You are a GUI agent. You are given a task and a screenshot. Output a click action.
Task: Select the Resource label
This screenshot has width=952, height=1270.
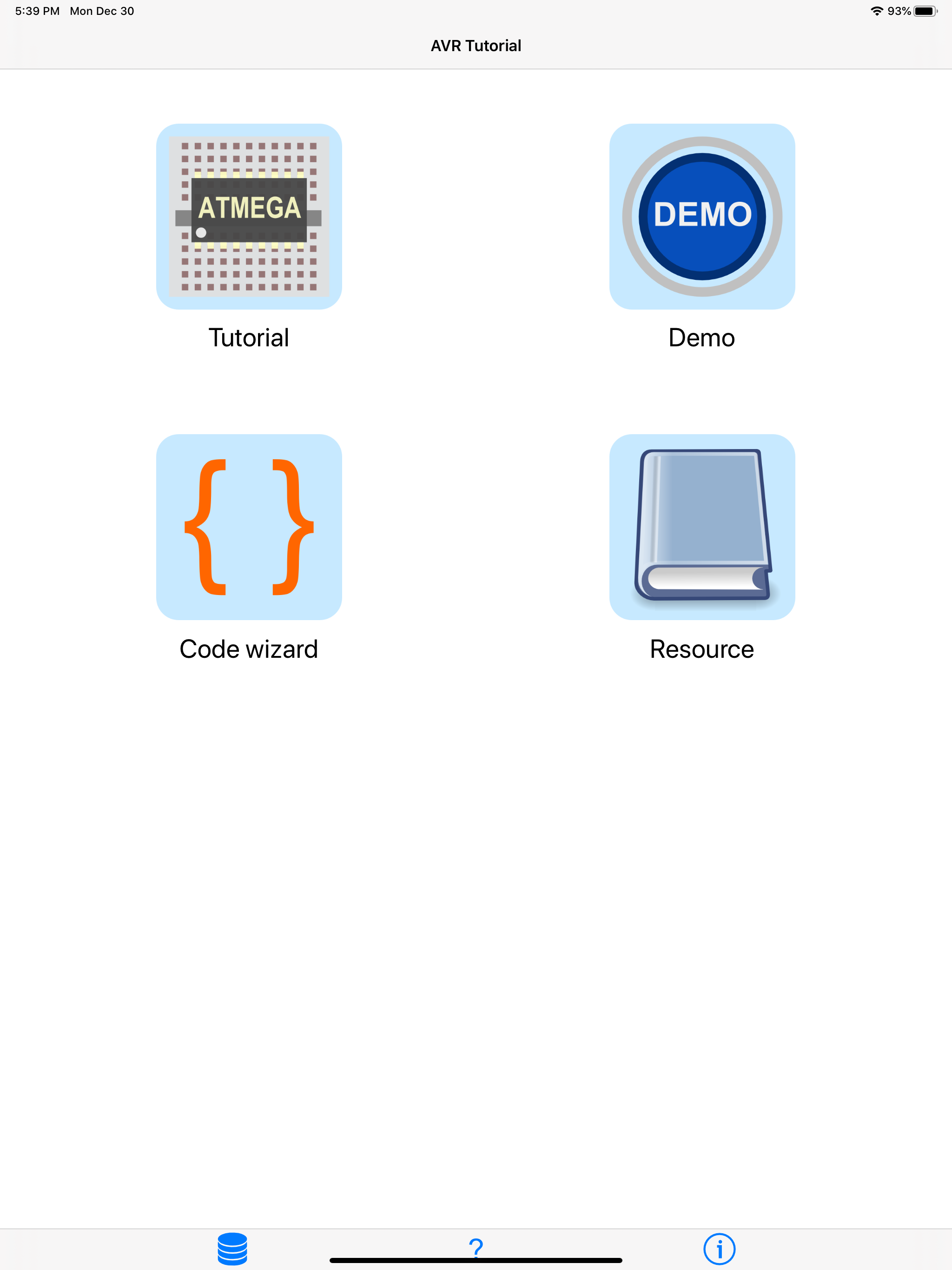701,649
